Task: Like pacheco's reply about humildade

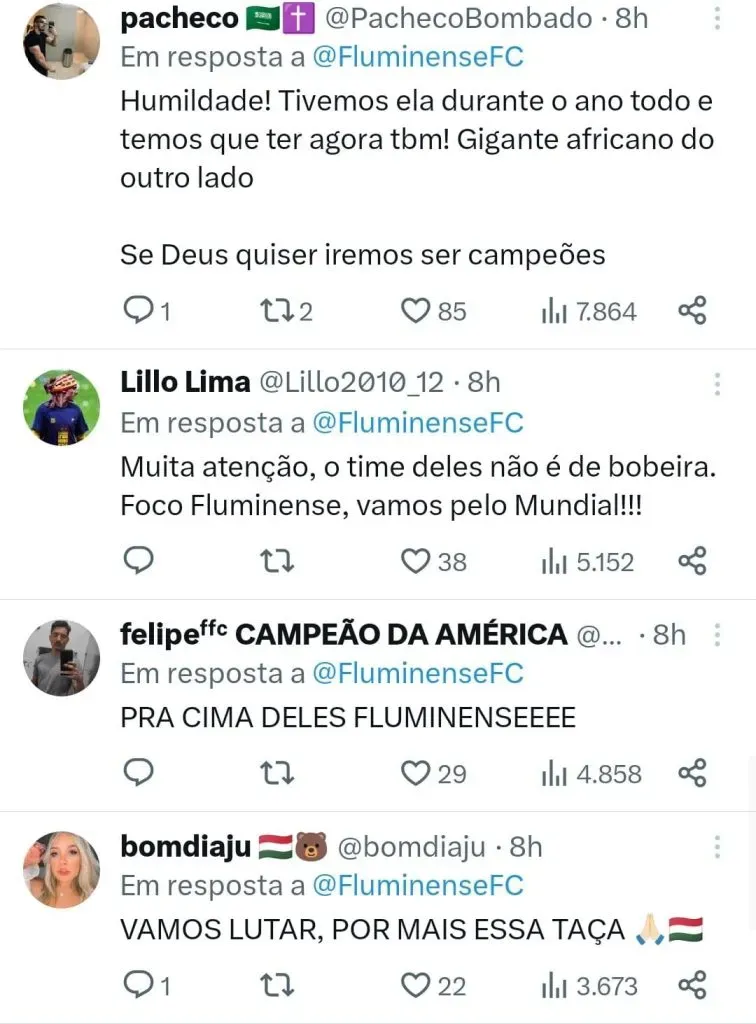Action: coord(415,312)
